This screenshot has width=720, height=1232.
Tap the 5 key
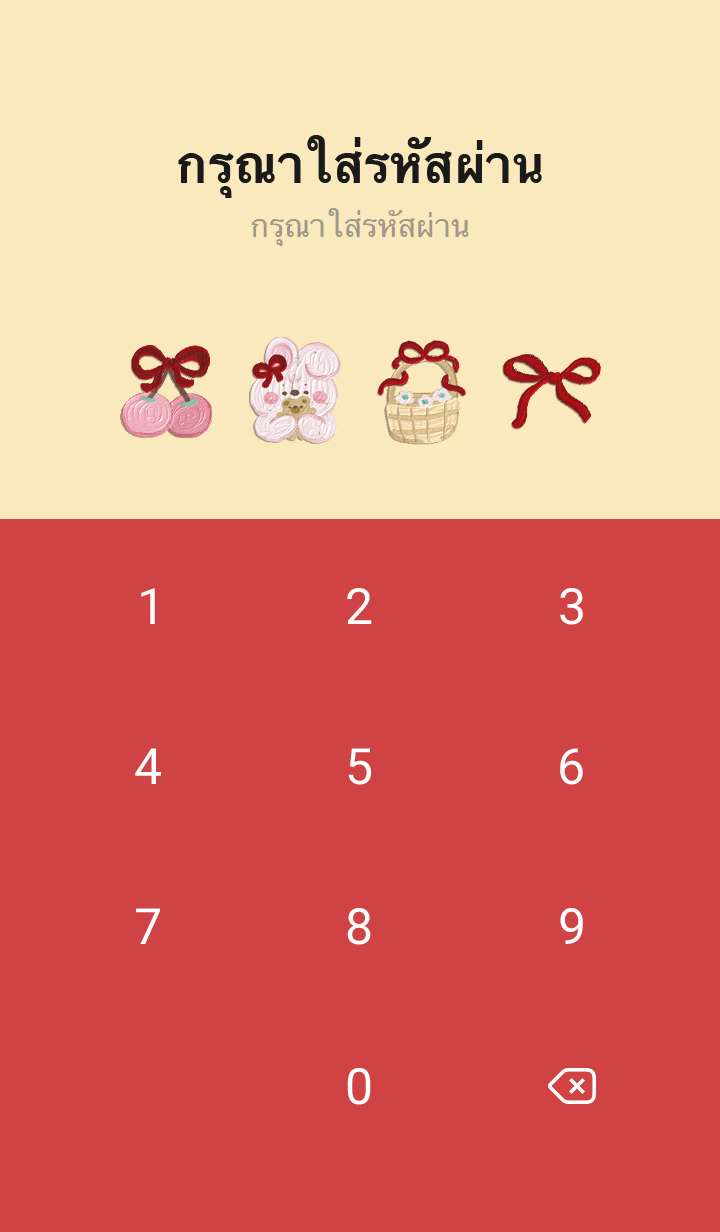point(359,767)
